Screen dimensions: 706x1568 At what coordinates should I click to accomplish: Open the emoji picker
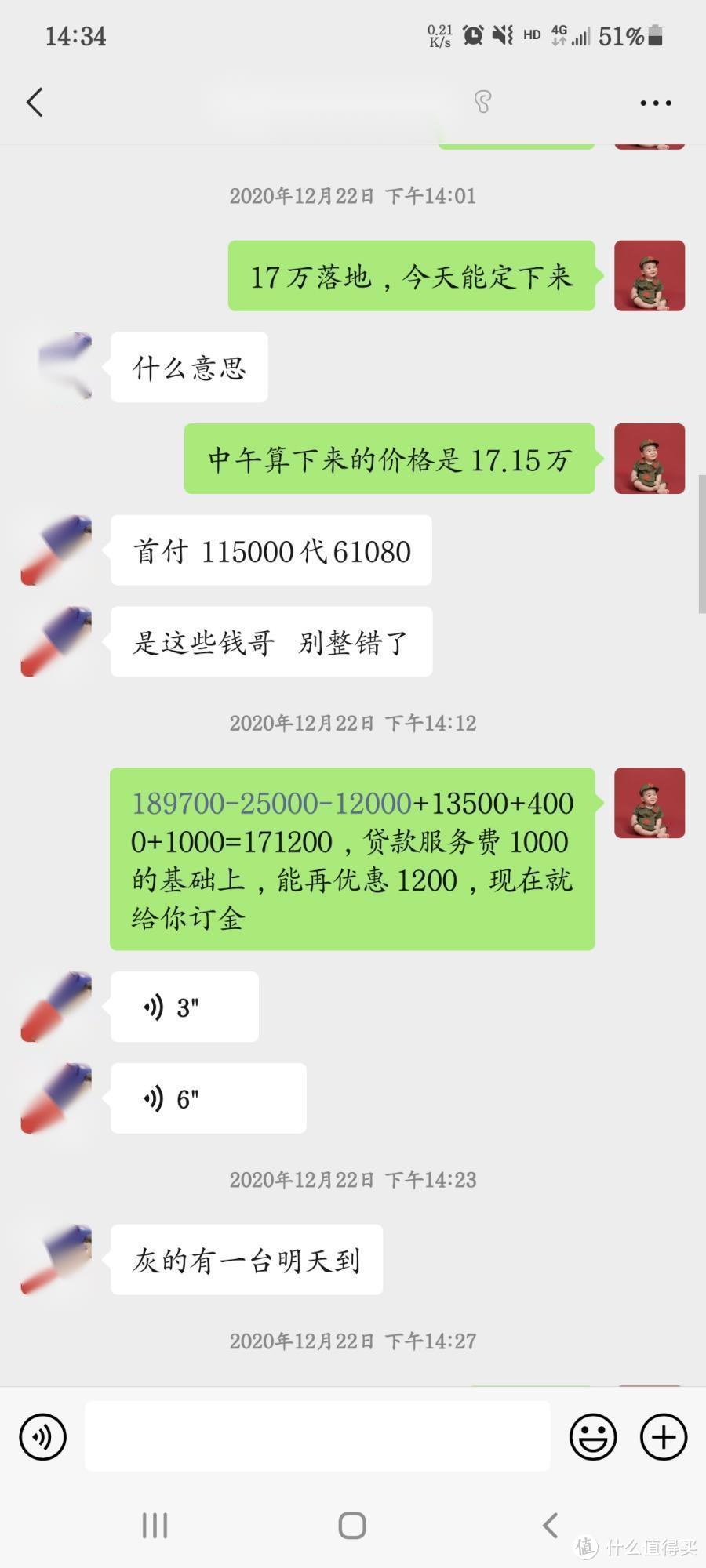pyautogui.click(x=593, y=1437)
